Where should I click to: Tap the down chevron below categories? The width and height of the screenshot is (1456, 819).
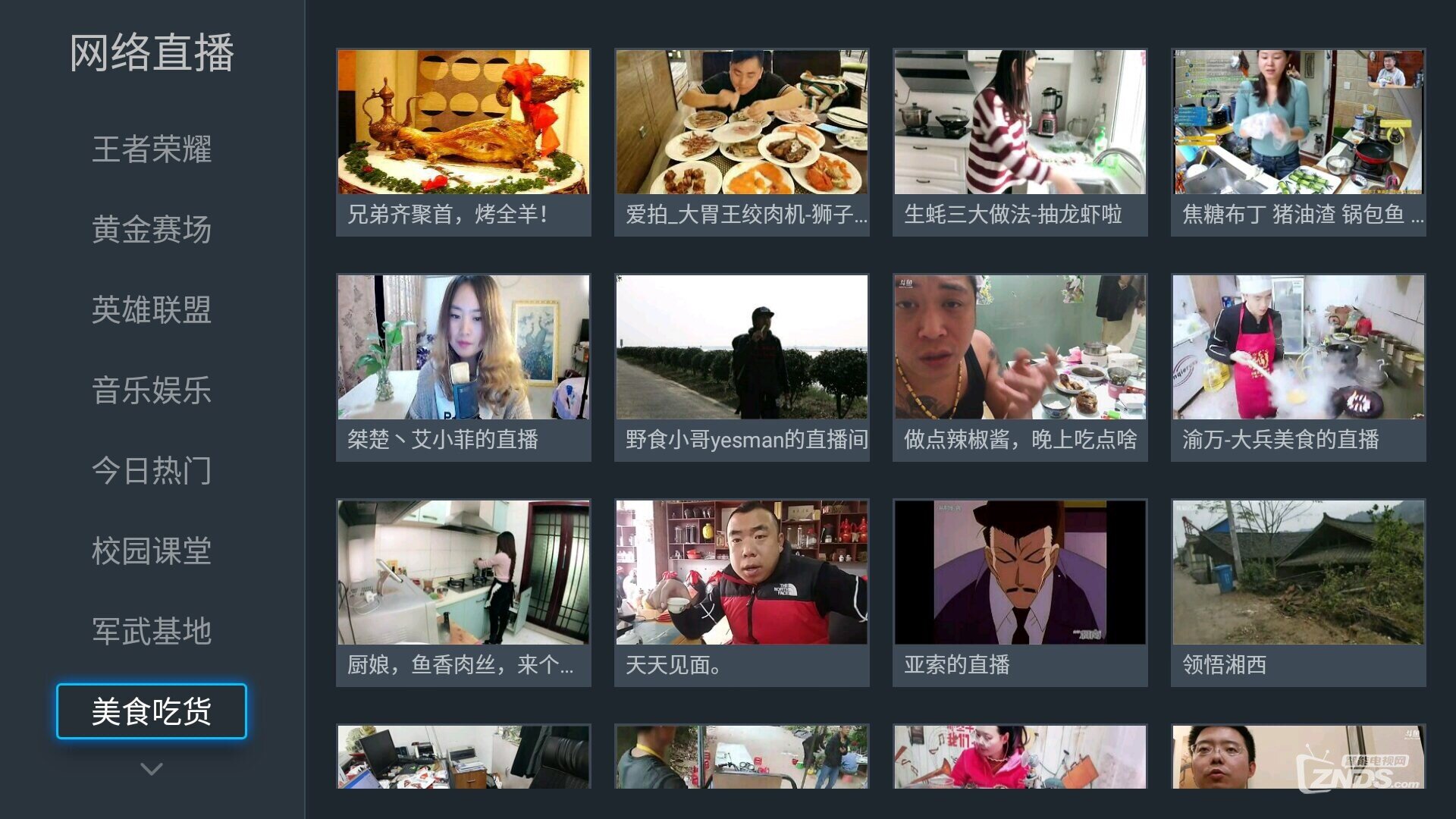click(x=152, y=769)
